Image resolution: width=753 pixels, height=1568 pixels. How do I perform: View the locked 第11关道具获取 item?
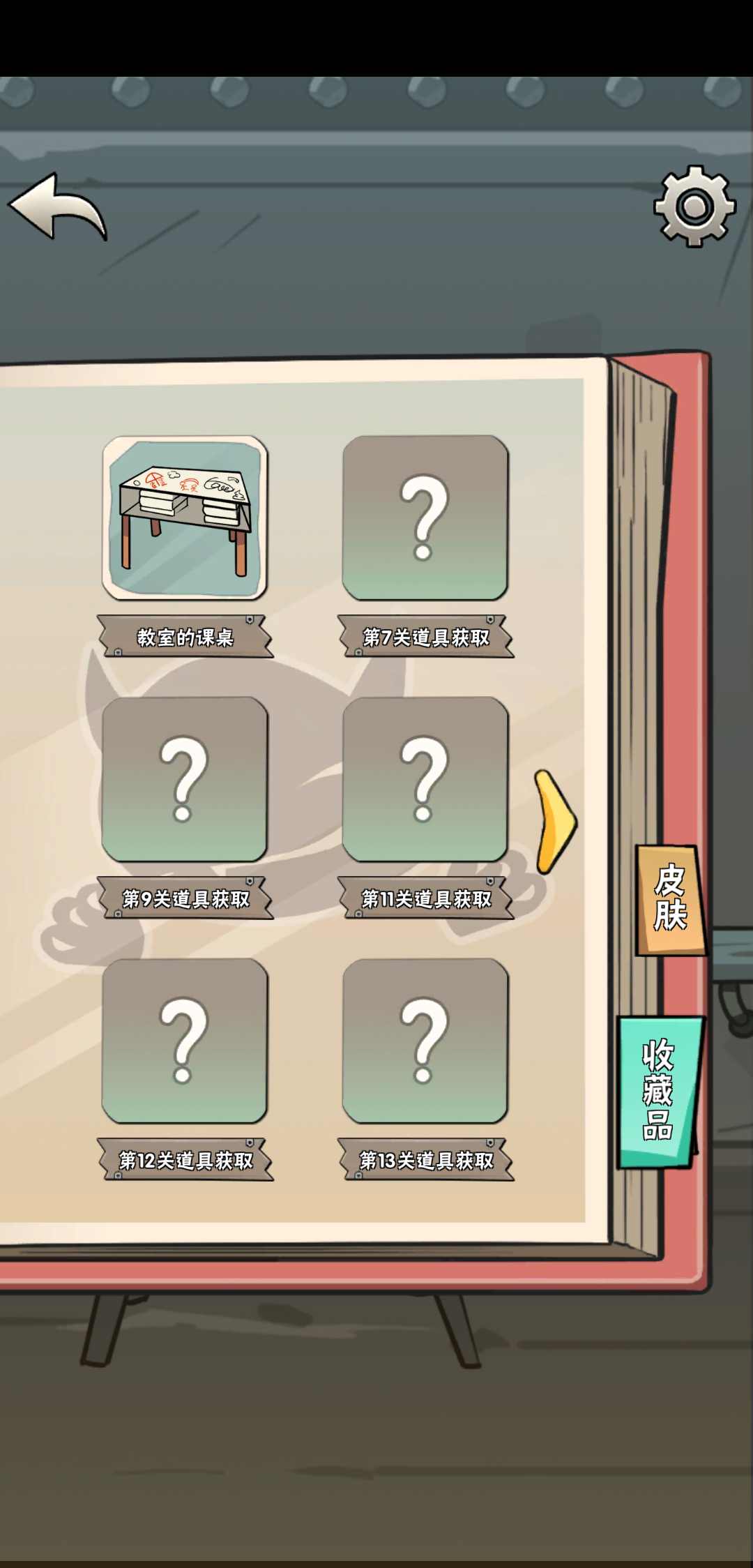click(x=425, y=779)
